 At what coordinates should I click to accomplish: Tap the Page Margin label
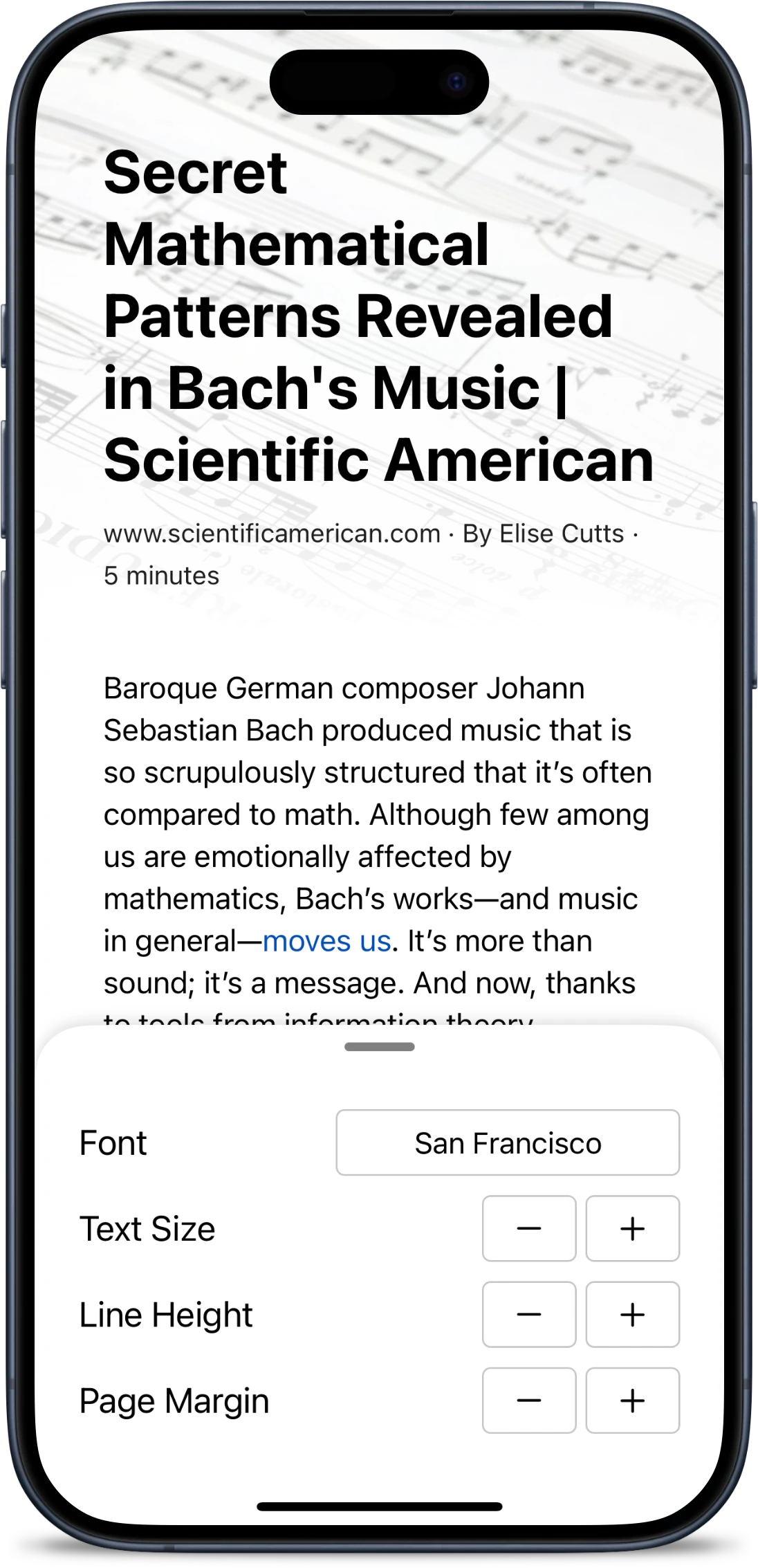point(174,1400)
